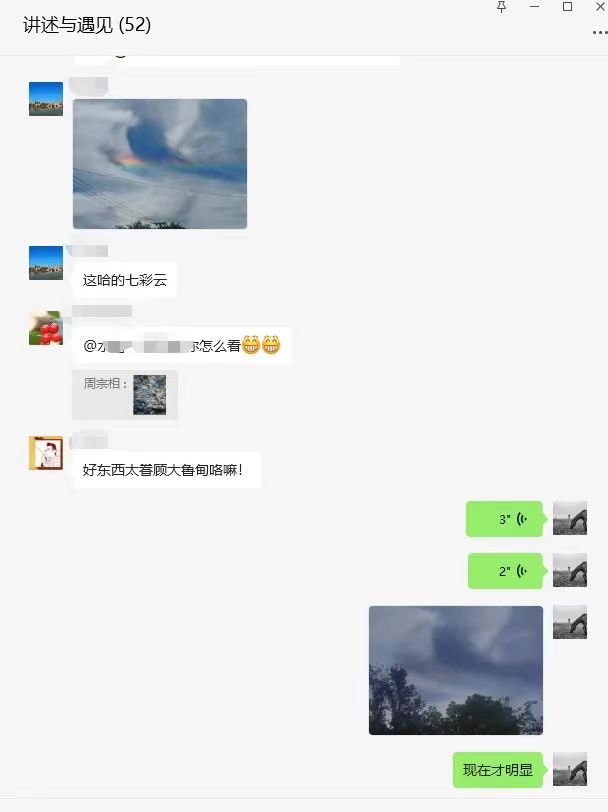
Task: View profile of cherry avatar sender
Action: point(46,328)
